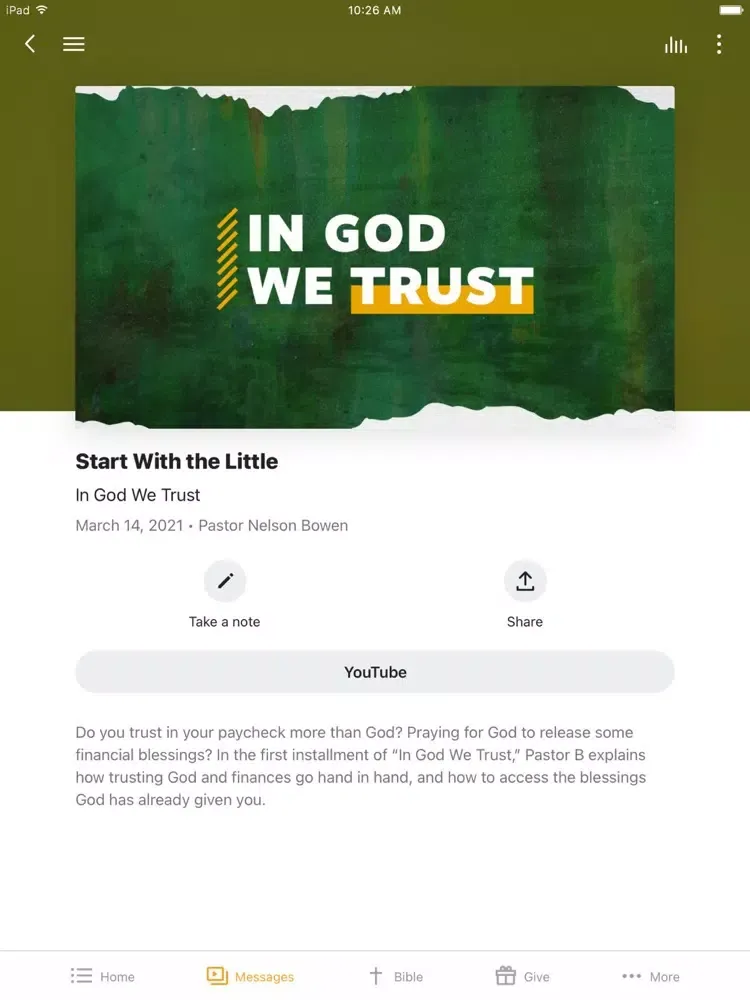Screen dimensions: 750x1000
Task: Switch to the Home tab
Action: click(103, 975)
